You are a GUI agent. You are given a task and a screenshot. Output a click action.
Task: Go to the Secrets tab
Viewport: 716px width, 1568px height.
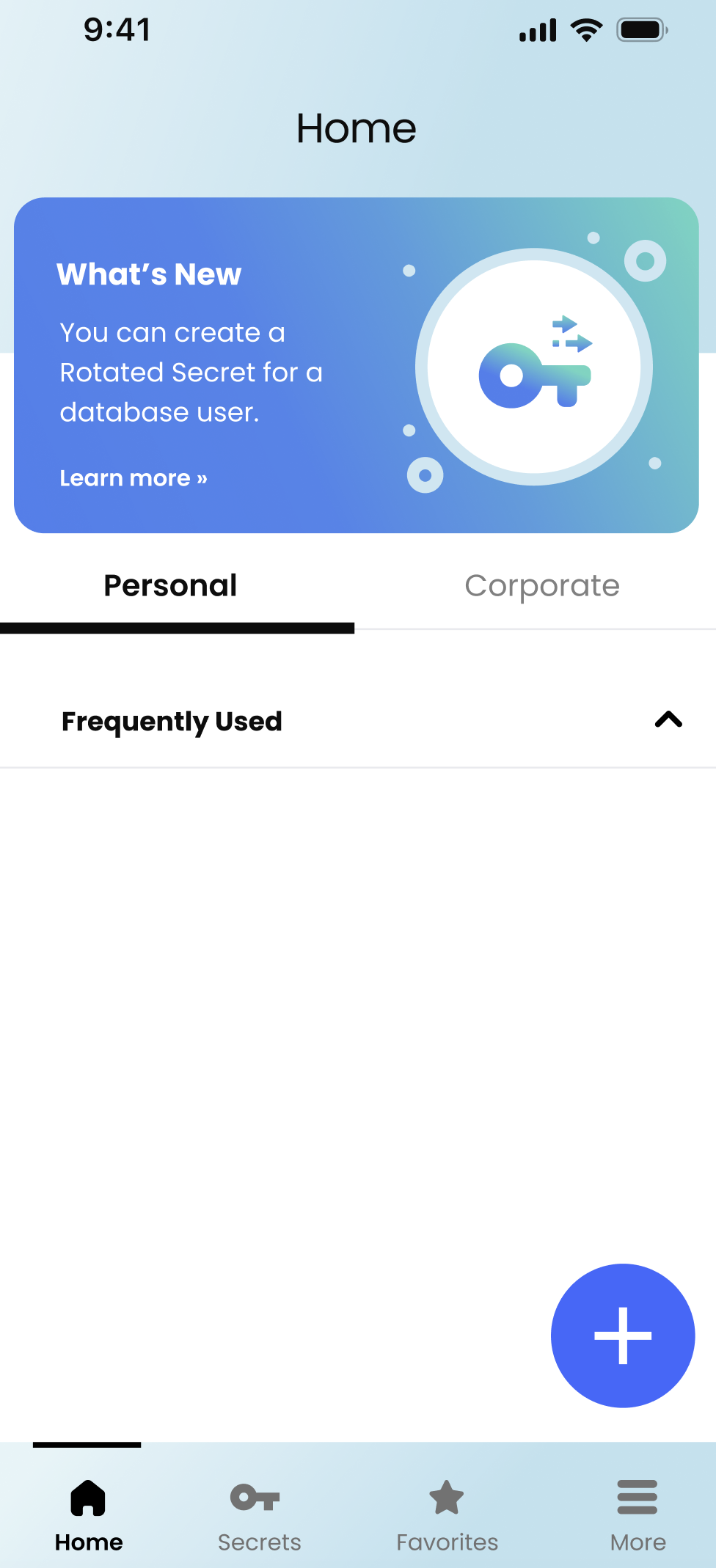click(259, 1514)
